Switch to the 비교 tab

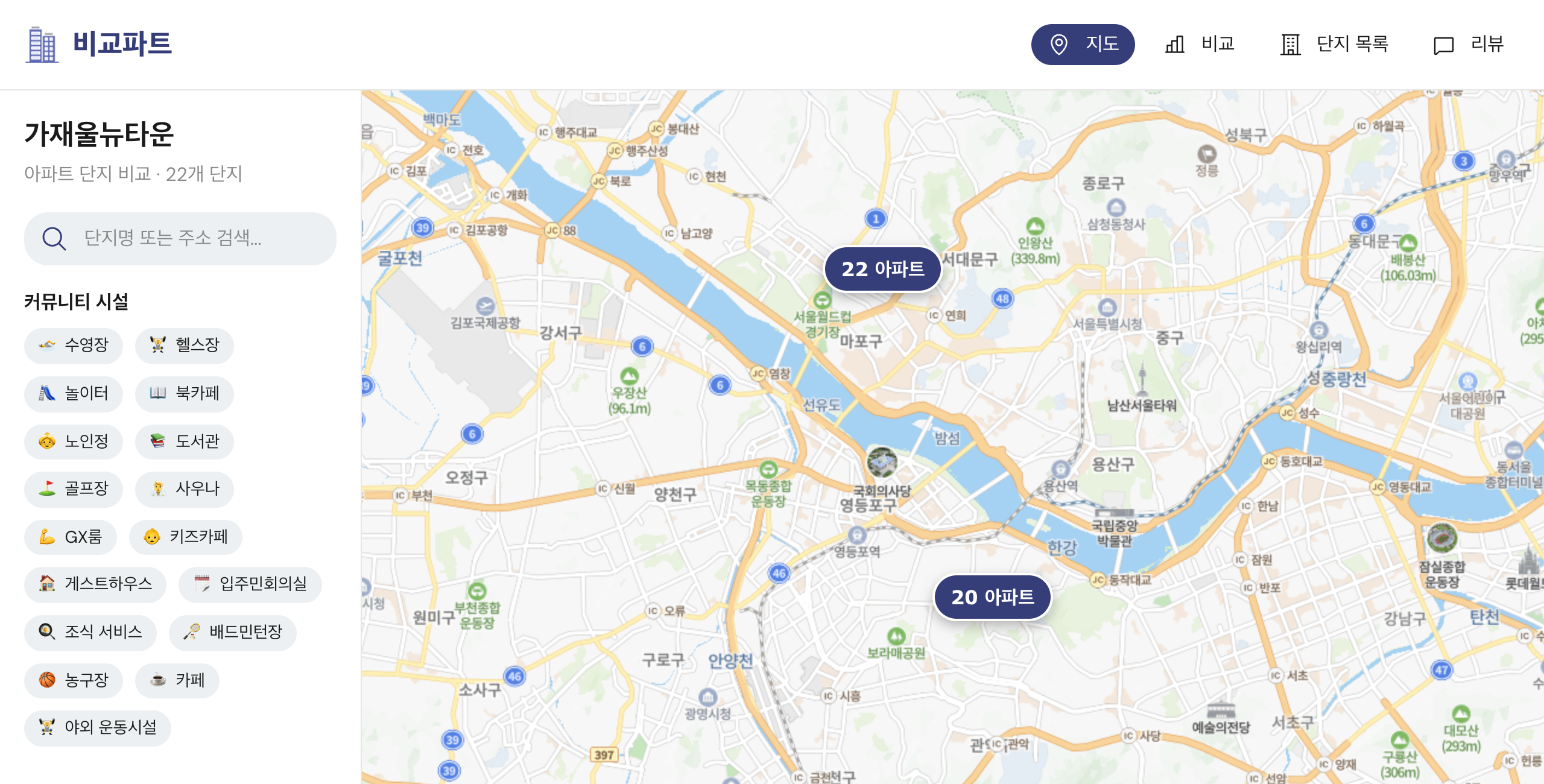point(1200,44)
